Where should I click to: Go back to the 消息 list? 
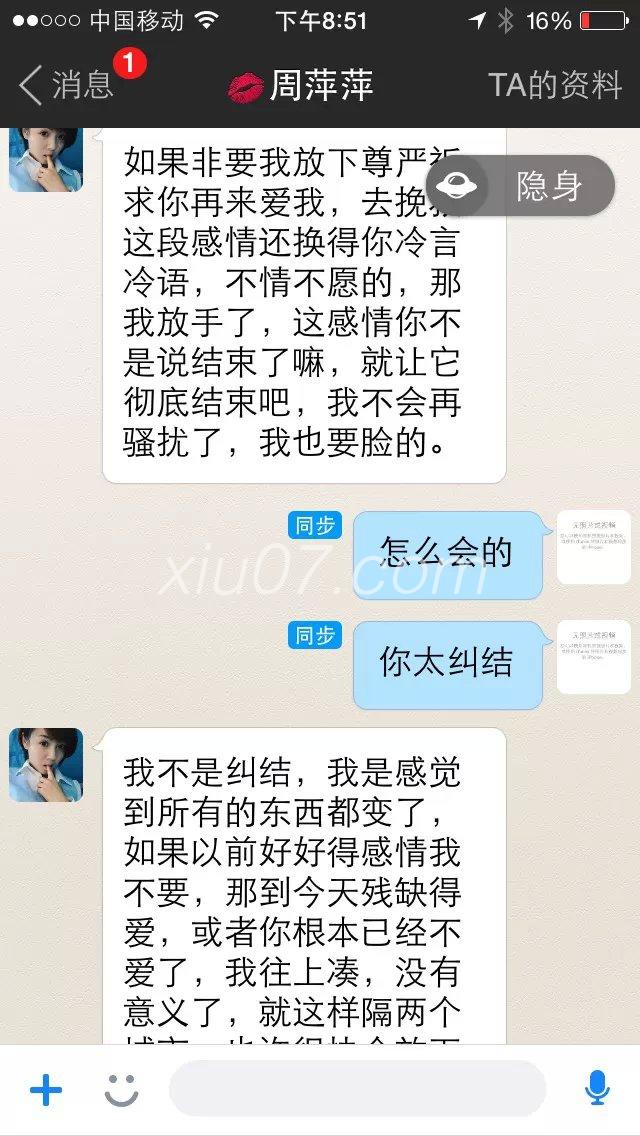66,86
